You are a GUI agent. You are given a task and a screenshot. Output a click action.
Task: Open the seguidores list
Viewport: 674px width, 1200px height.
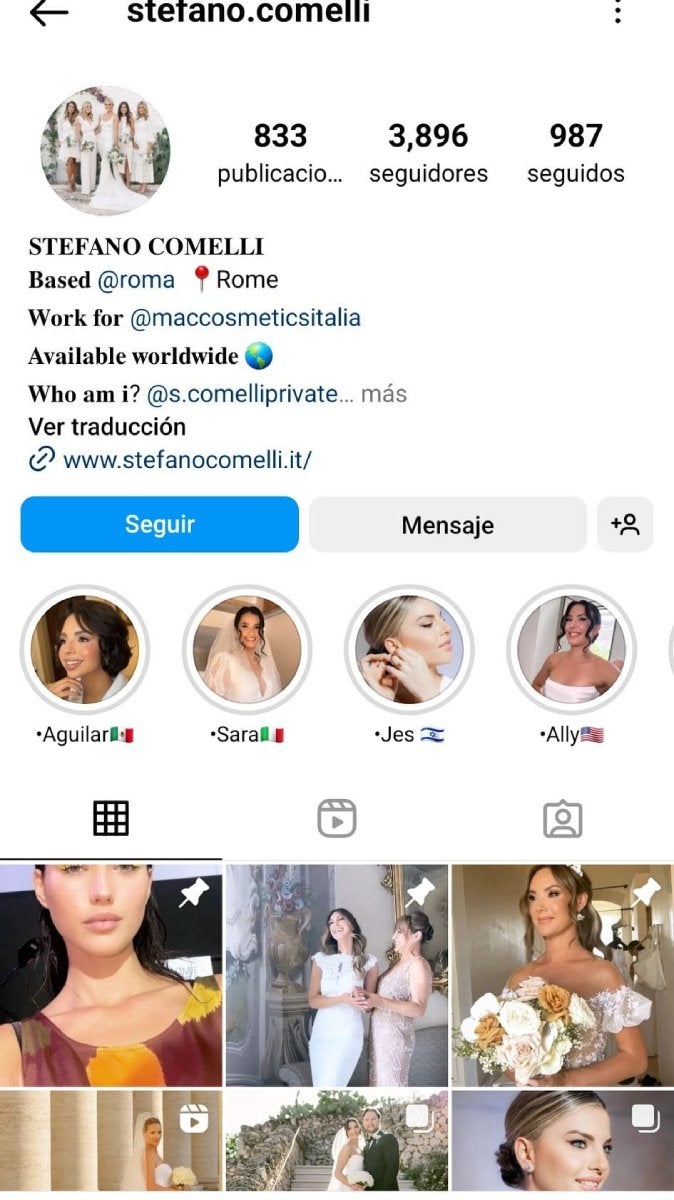coord(428,152)
